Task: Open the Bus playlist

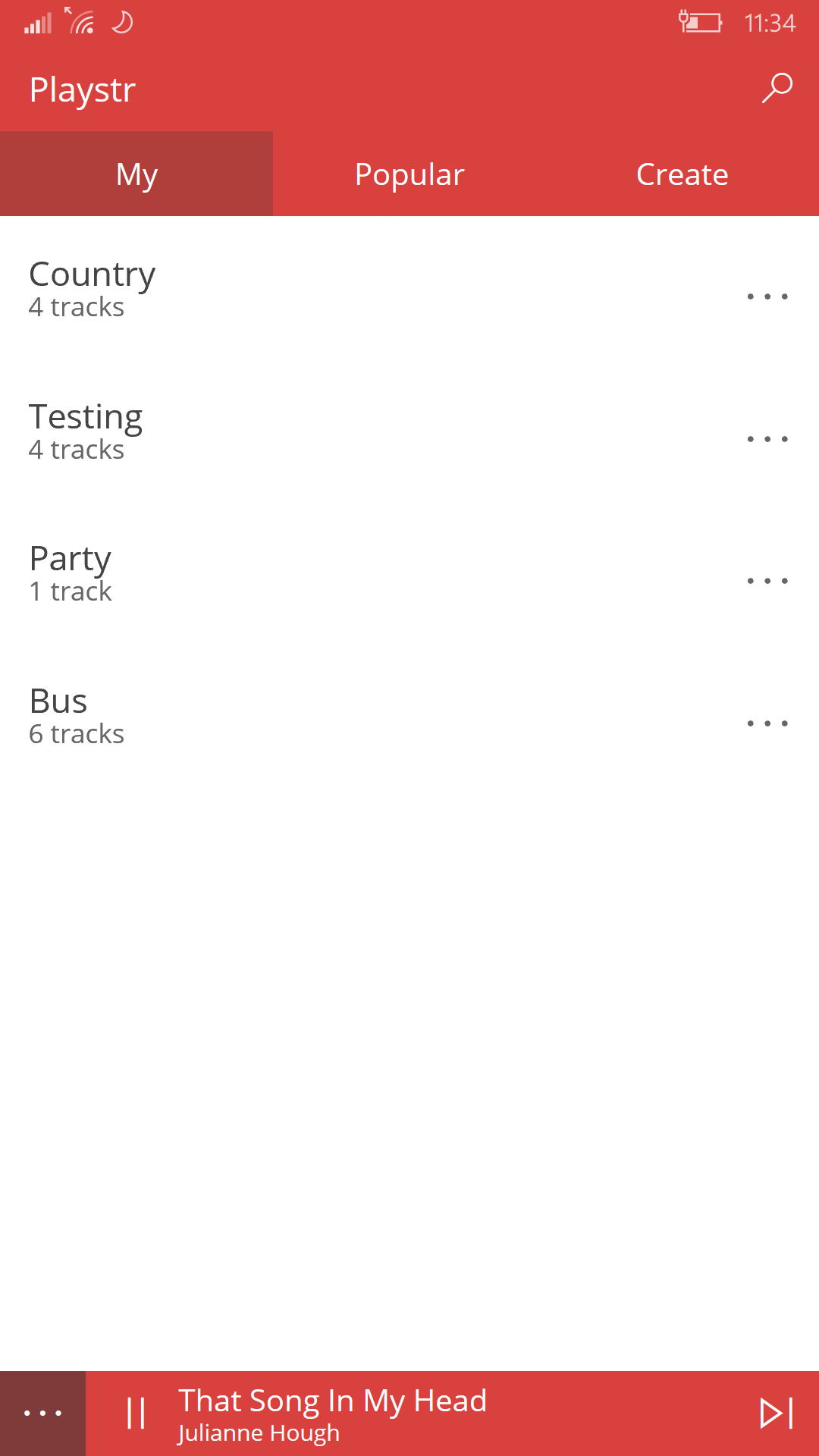Action: [364, 716]
